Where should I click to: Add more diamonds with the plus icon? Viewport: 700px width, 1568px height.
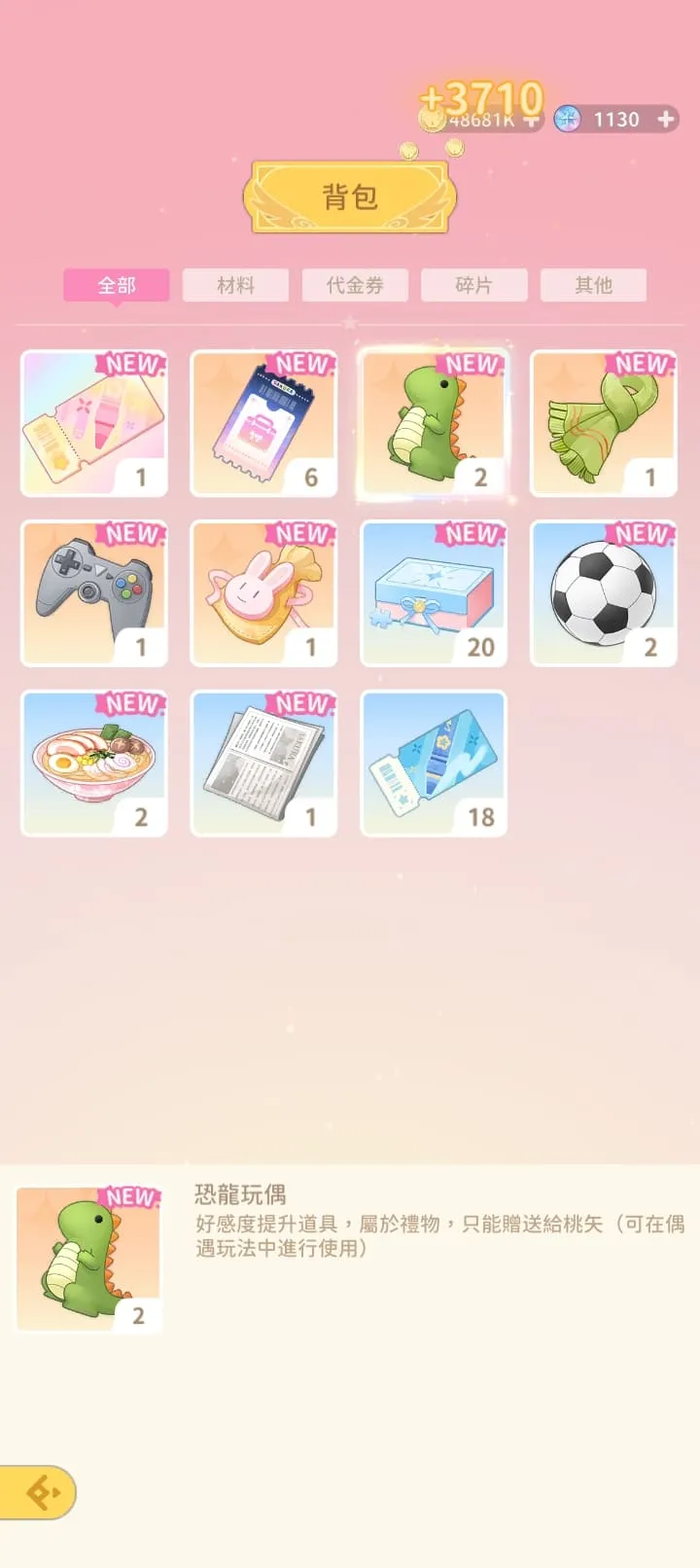click(x=666, y=119)
